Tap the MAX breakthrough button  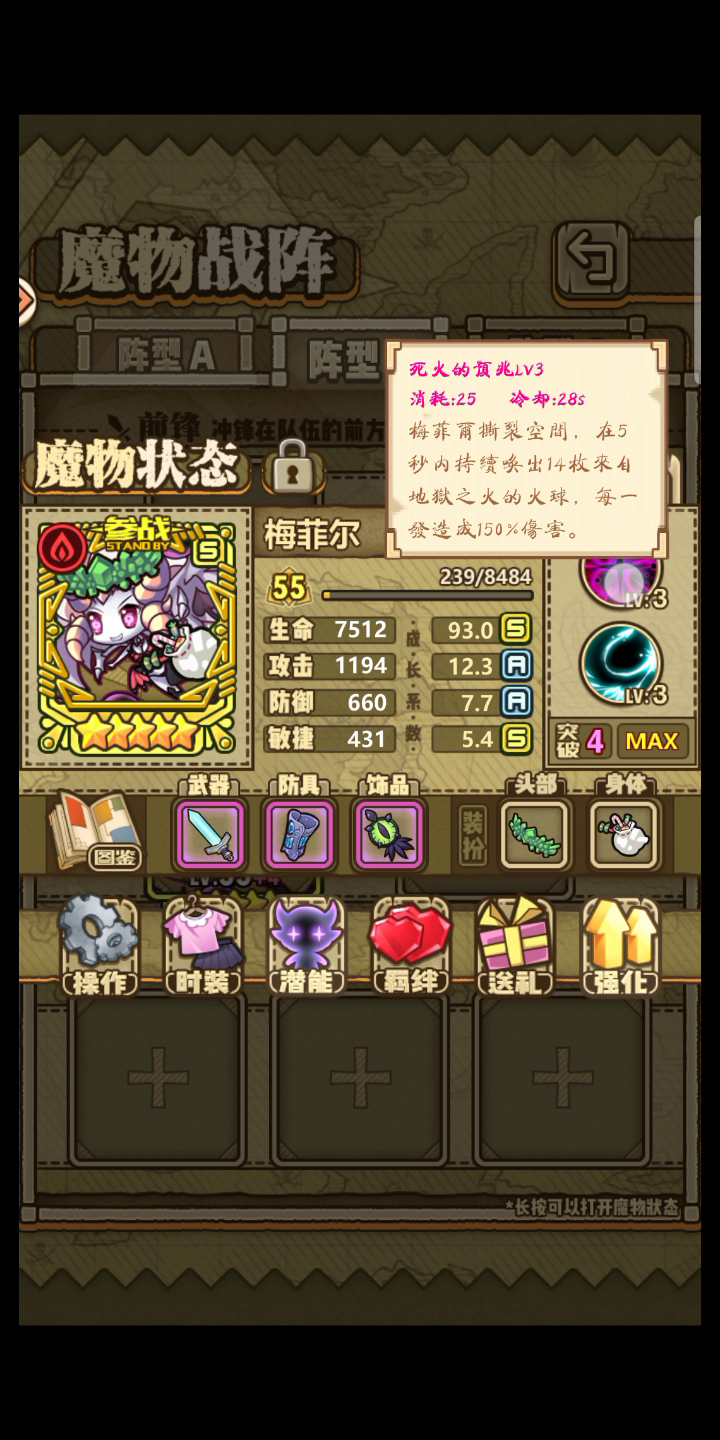pos(652,741)
